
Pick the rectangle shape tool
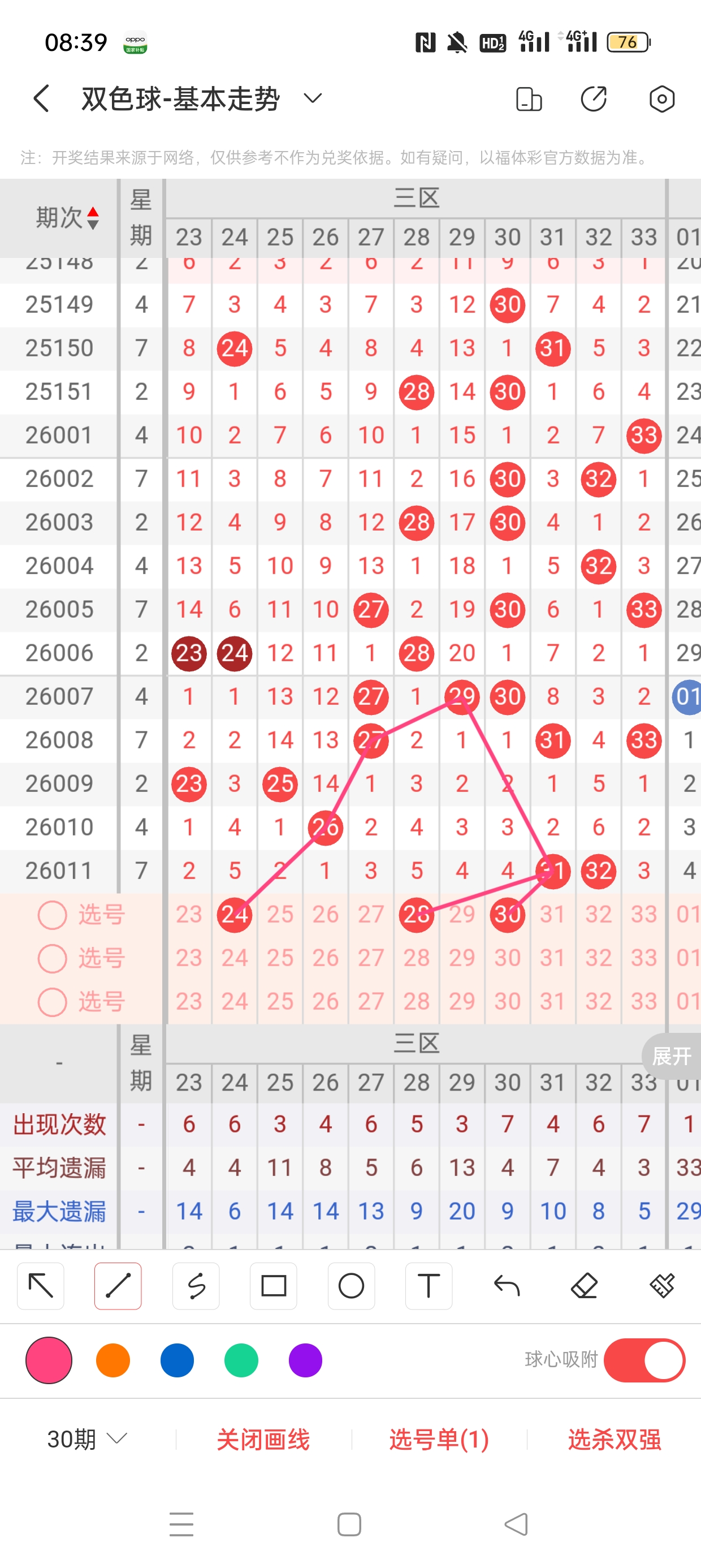273,1286
